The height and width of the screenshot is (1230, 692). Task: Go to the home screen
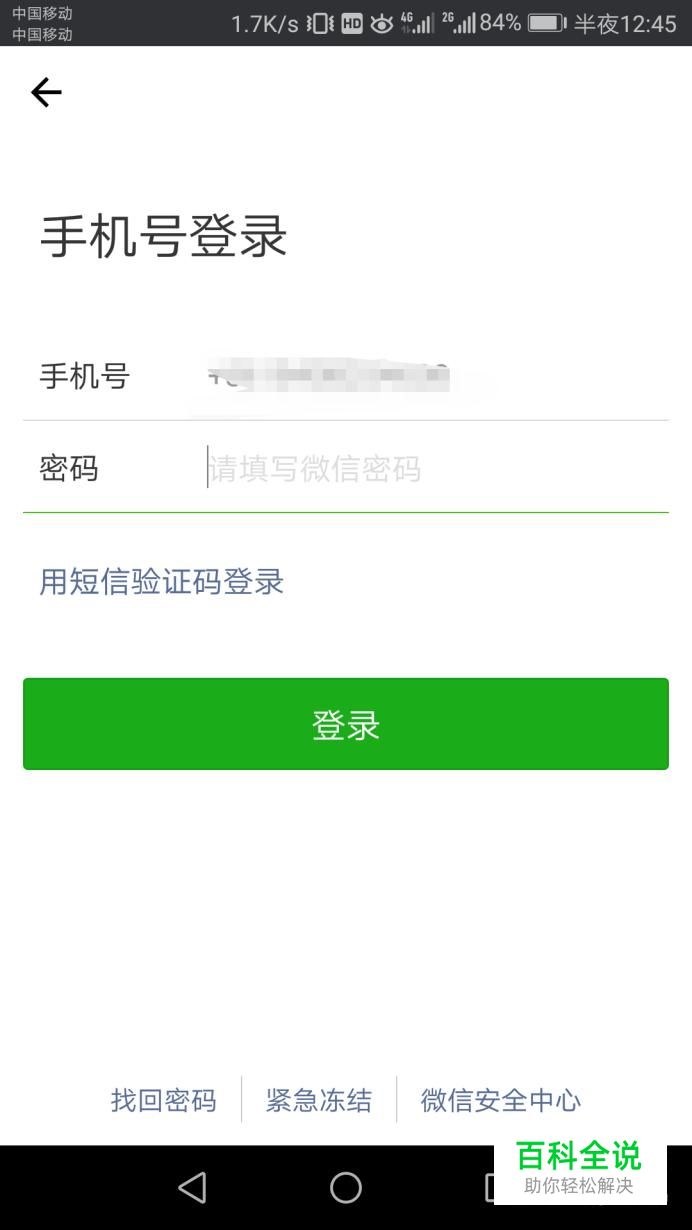[346, 1187]
